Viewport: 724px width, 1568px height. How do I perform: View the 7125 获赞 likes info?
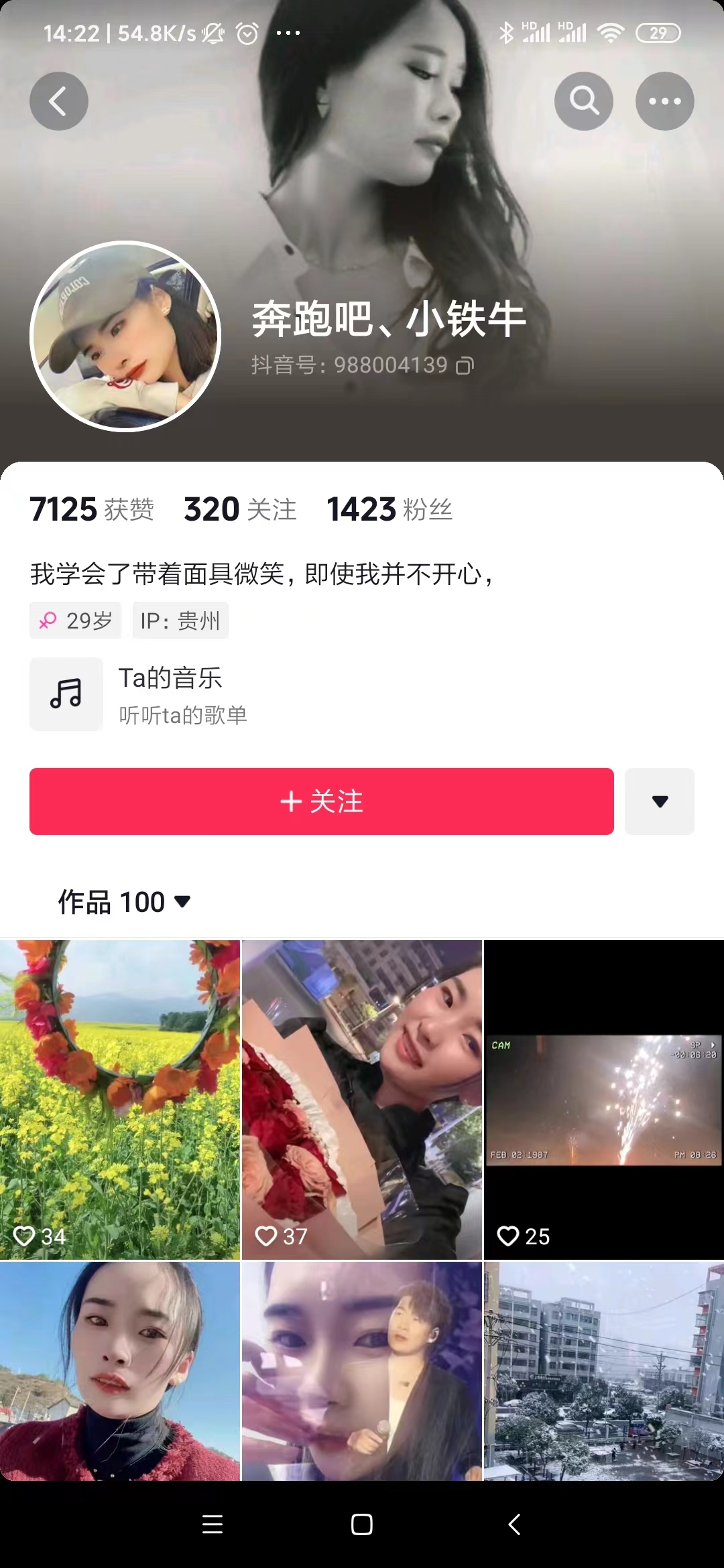(92, 509)
